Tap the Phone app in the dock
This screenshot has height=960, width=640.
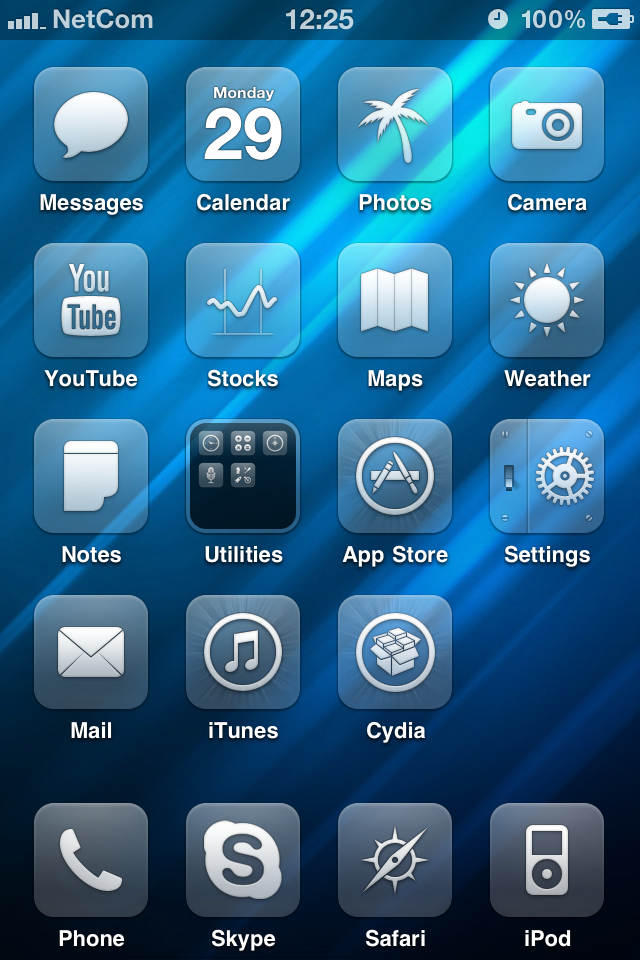[91, 861]
